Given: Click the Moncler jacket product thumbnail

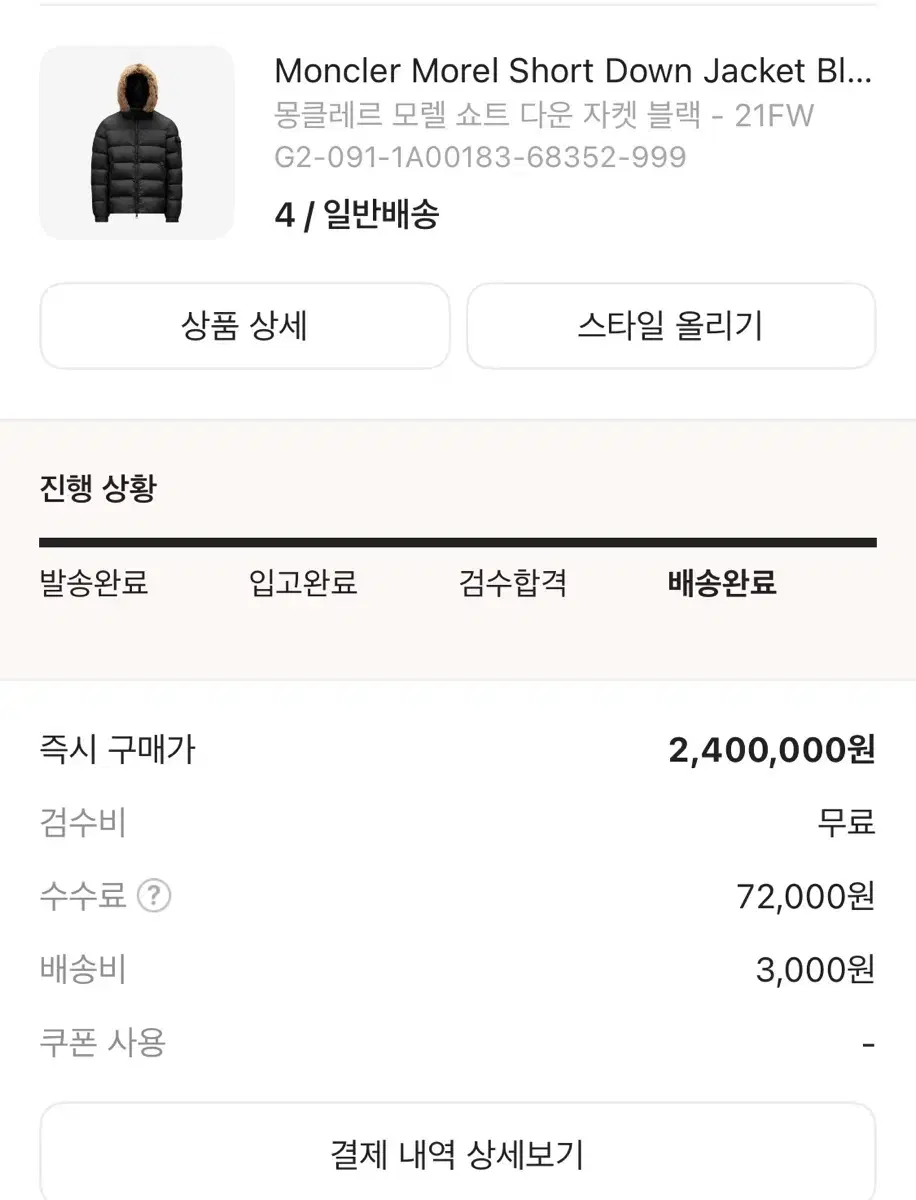Looking at the screenshot, I should click(137, 142).
